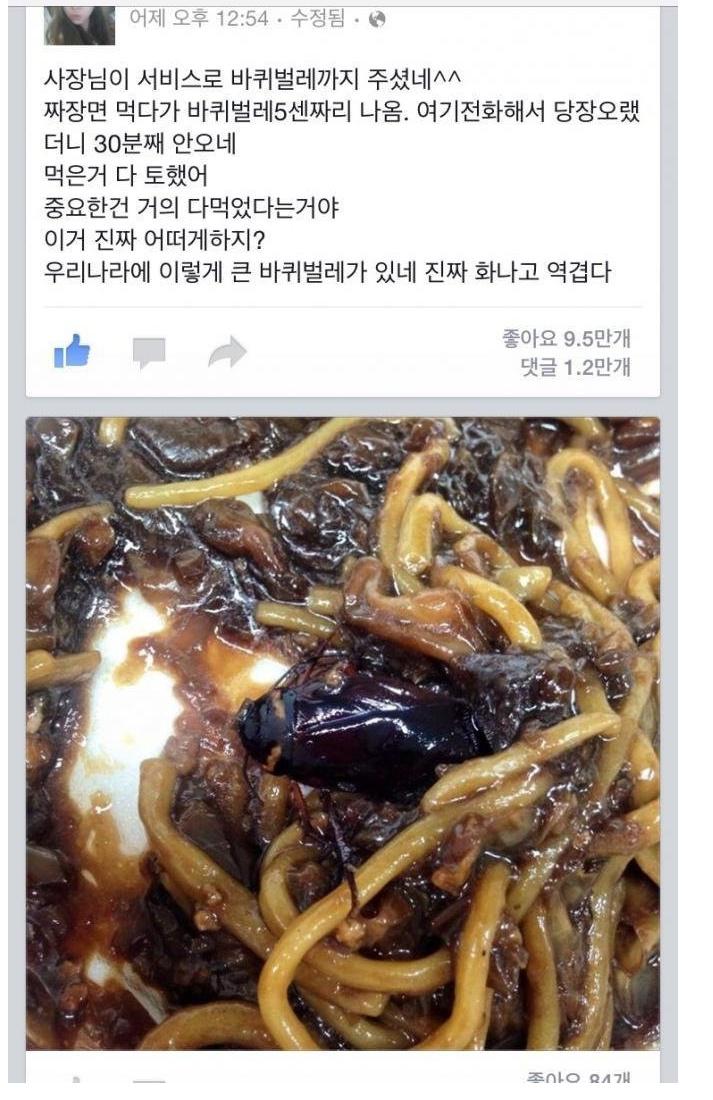Image resolution: width=713 pixels, height=1100 pixels.
Task: Tap the comment speech bubble icon
Action: click(149, 352)
